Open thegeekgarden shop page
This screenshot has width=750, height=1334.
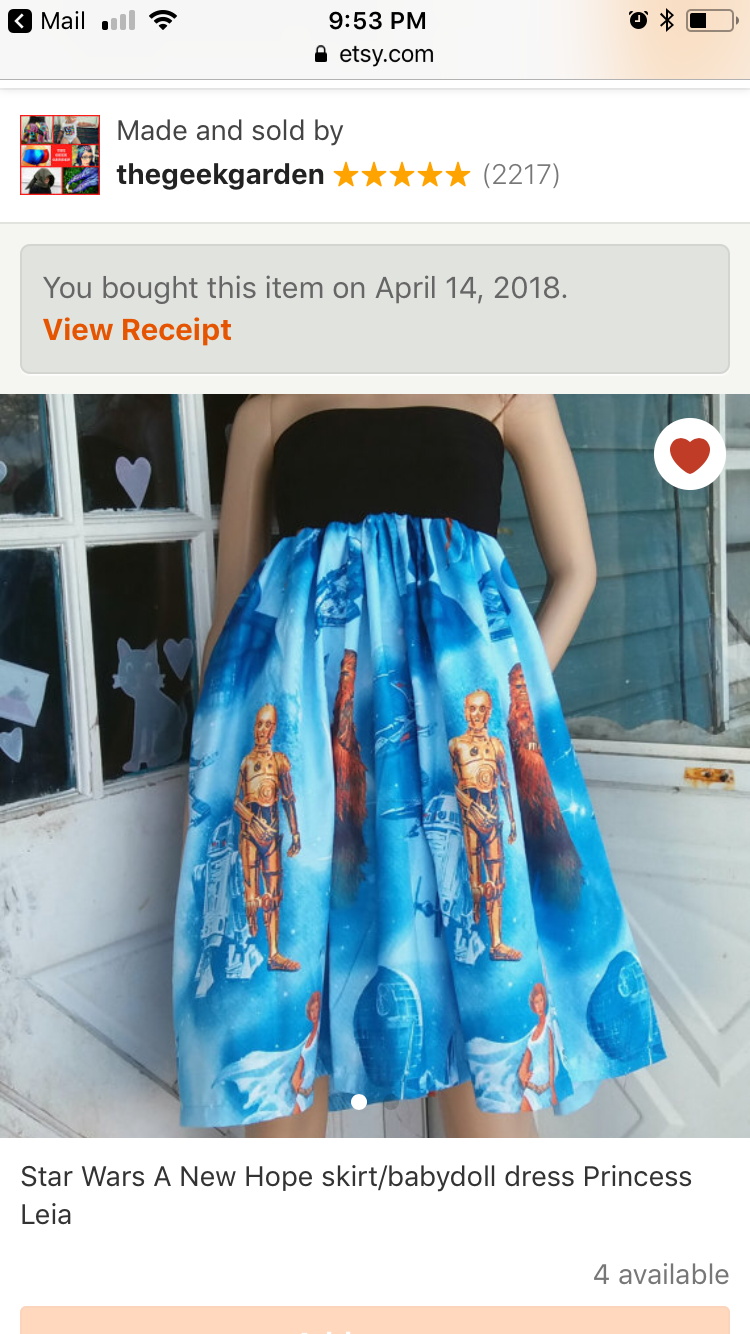point(220,175)
